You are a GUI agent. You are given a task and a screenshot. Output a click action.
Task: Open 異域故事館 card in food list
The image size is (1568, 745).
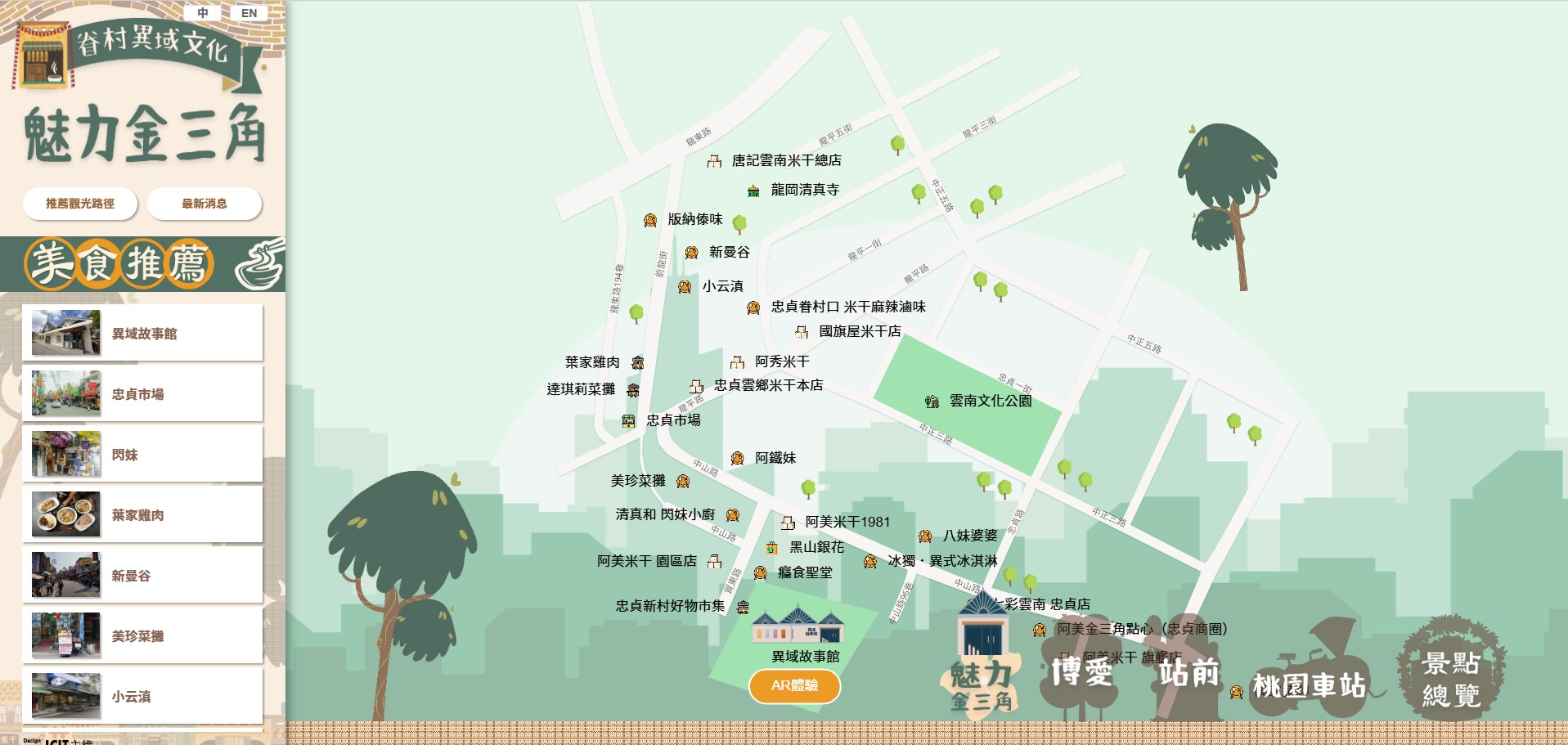142,333
